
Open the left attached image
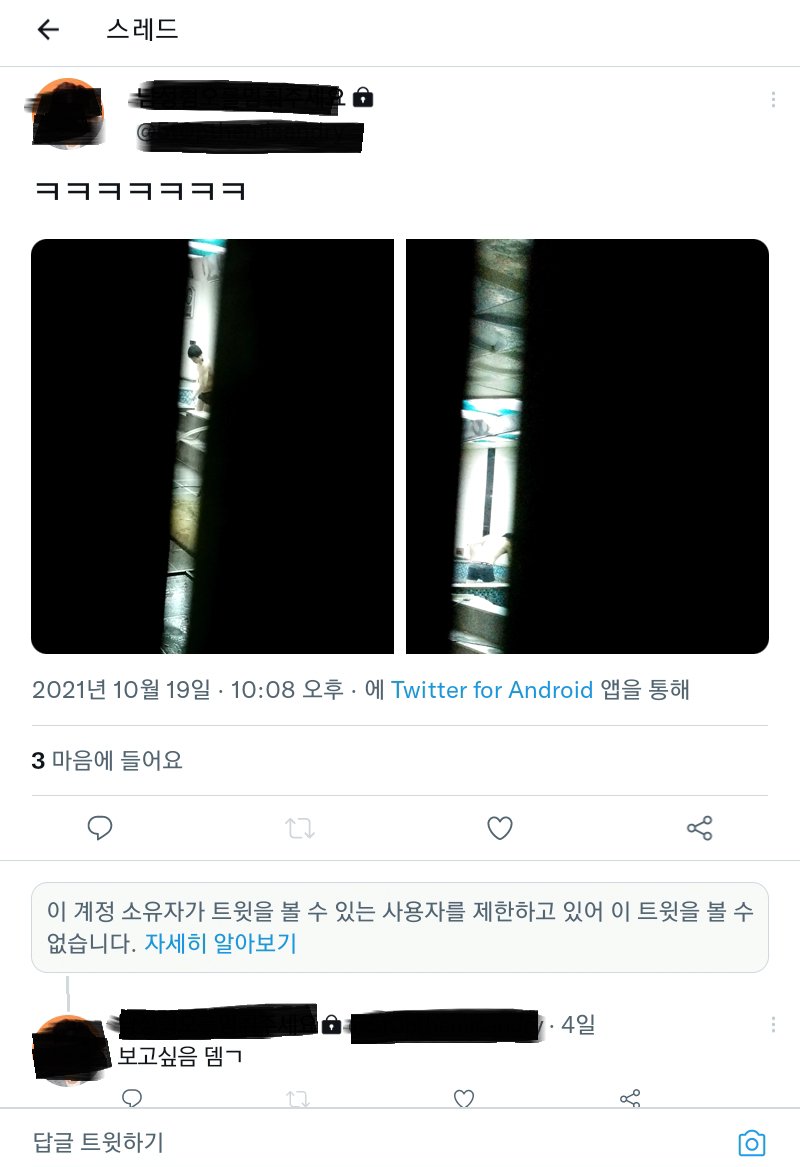tap(212, 446)
